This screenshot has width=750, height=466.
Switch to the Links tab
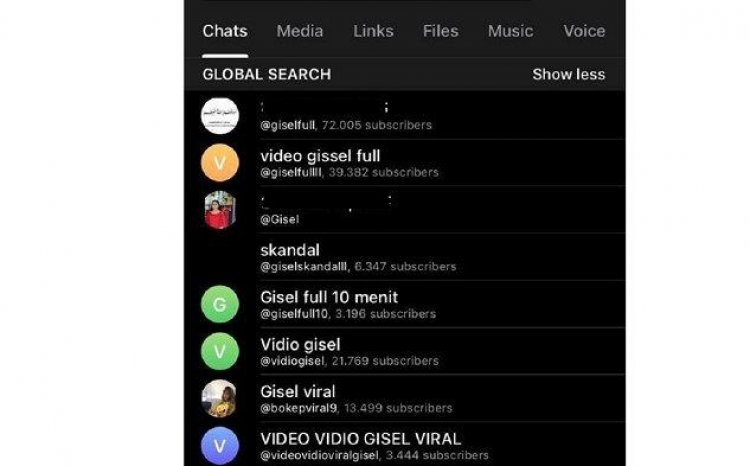pyautogui.click(x=373, y=31)
